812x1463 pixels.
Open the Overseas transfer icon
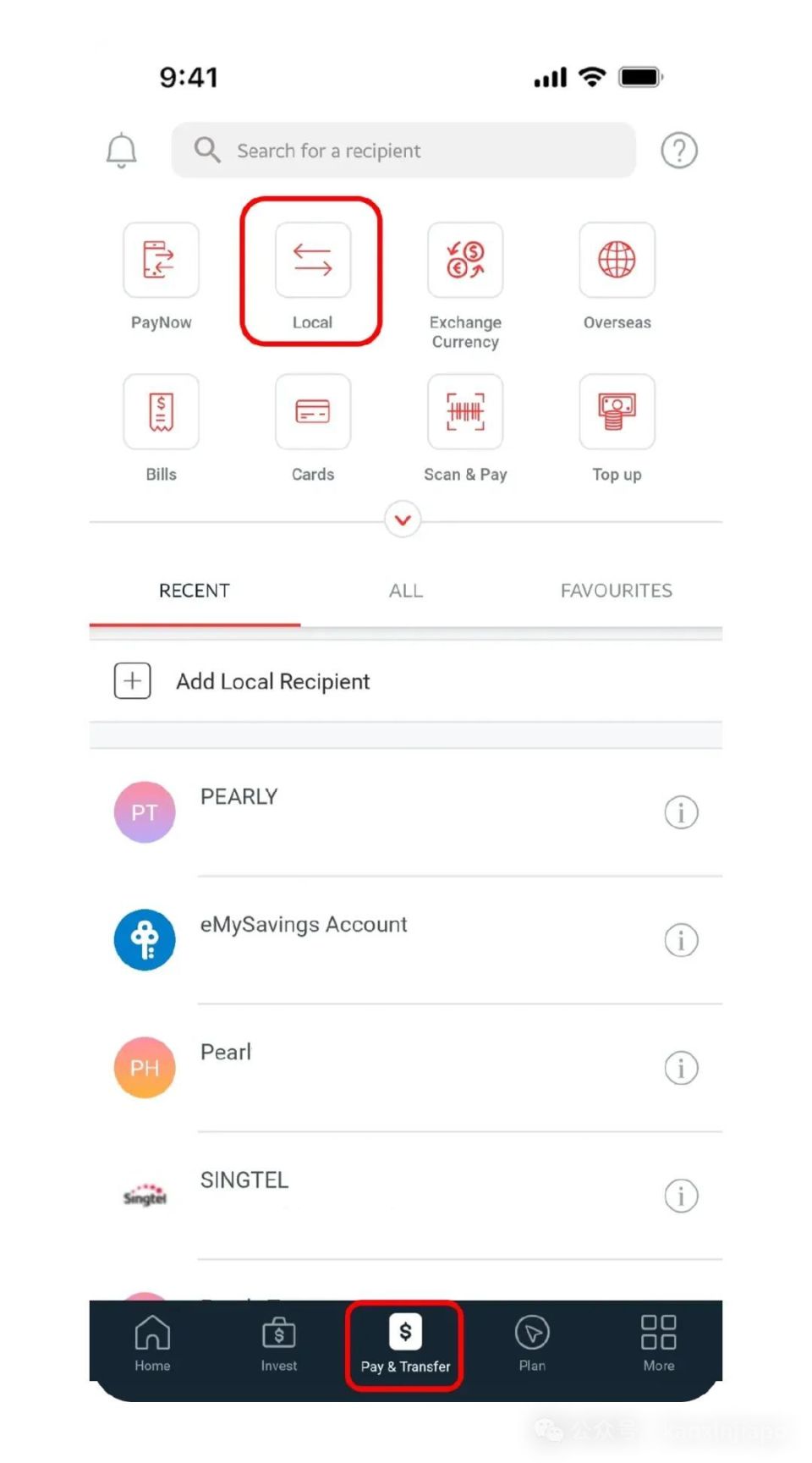click(x=616, y=260)
